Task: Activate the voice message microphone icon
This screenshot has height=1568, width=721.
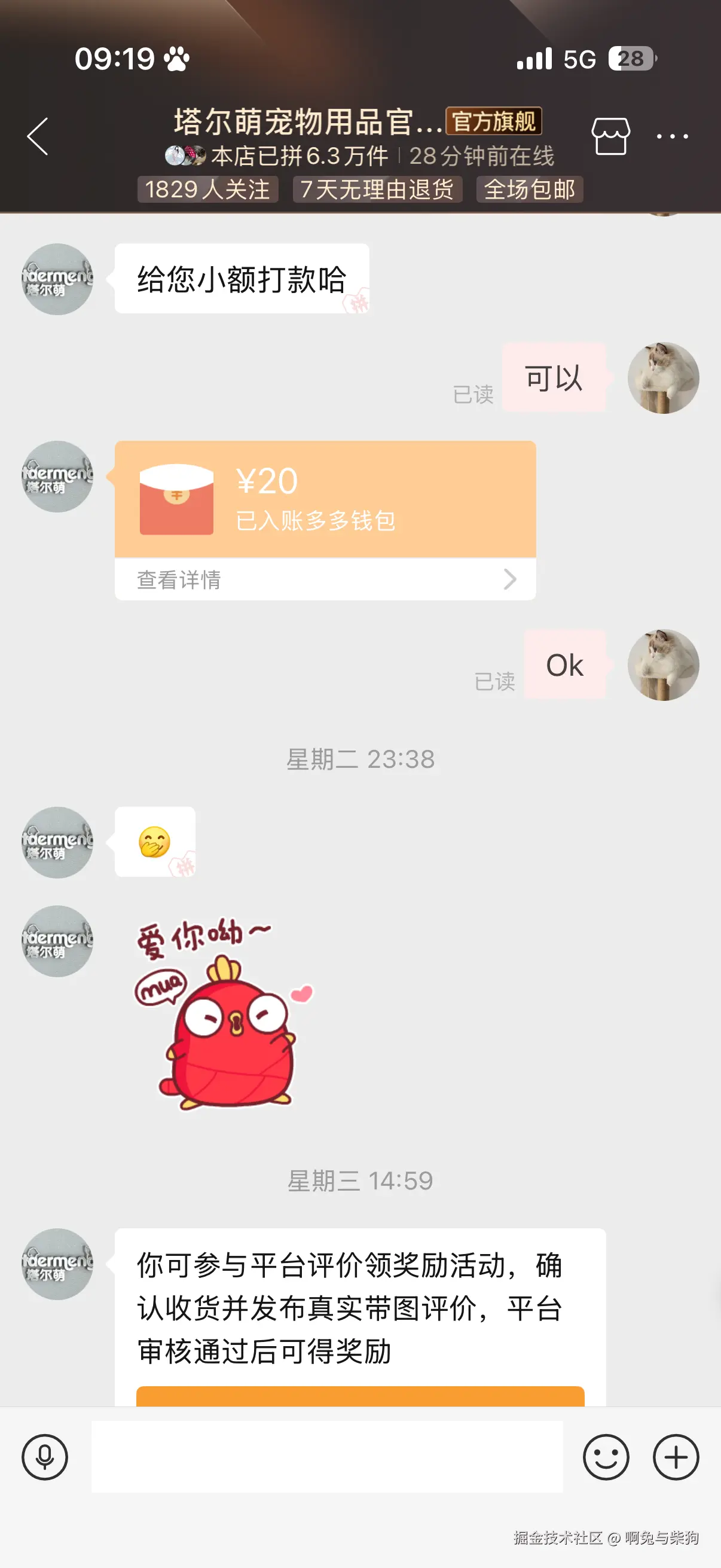Action: point(45,1457)
